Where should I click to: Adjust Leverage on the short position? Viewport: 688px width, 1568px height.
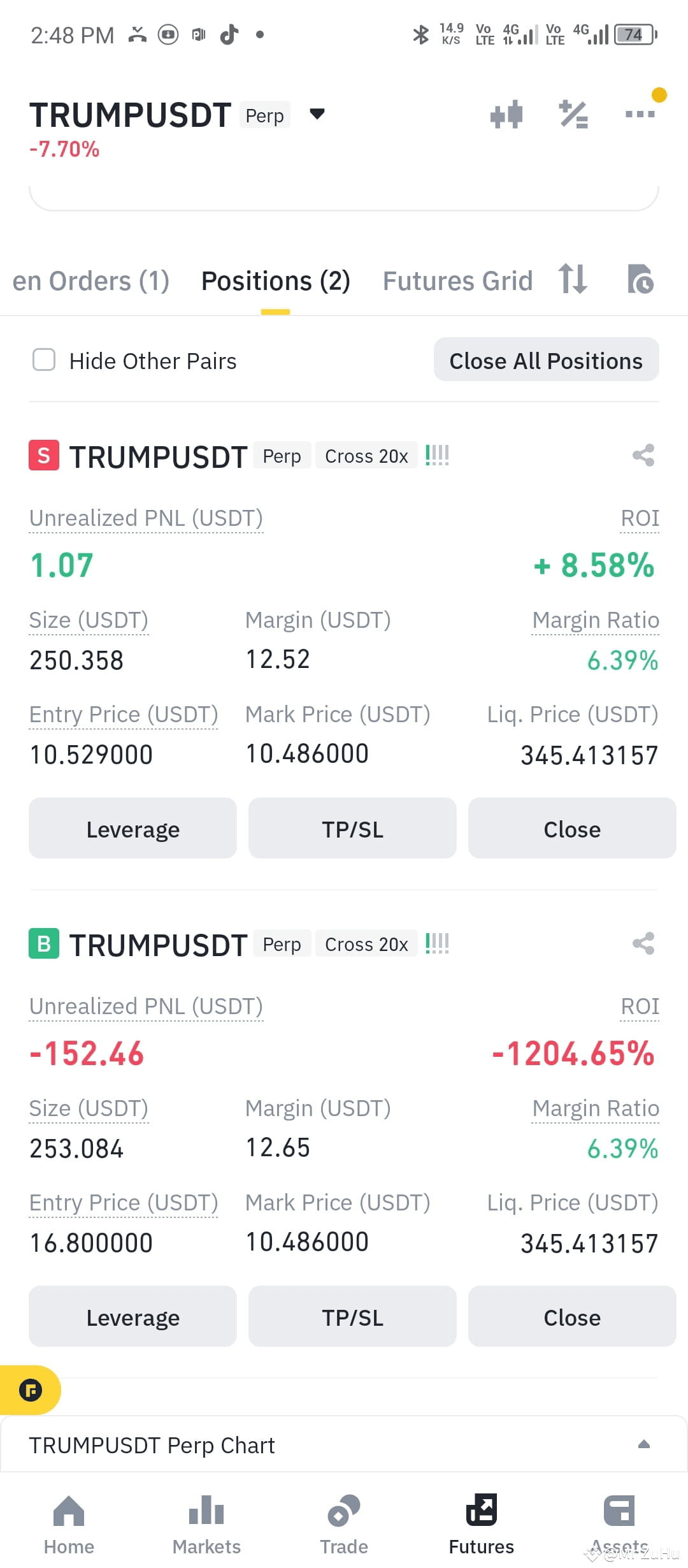tap(133, 828)
